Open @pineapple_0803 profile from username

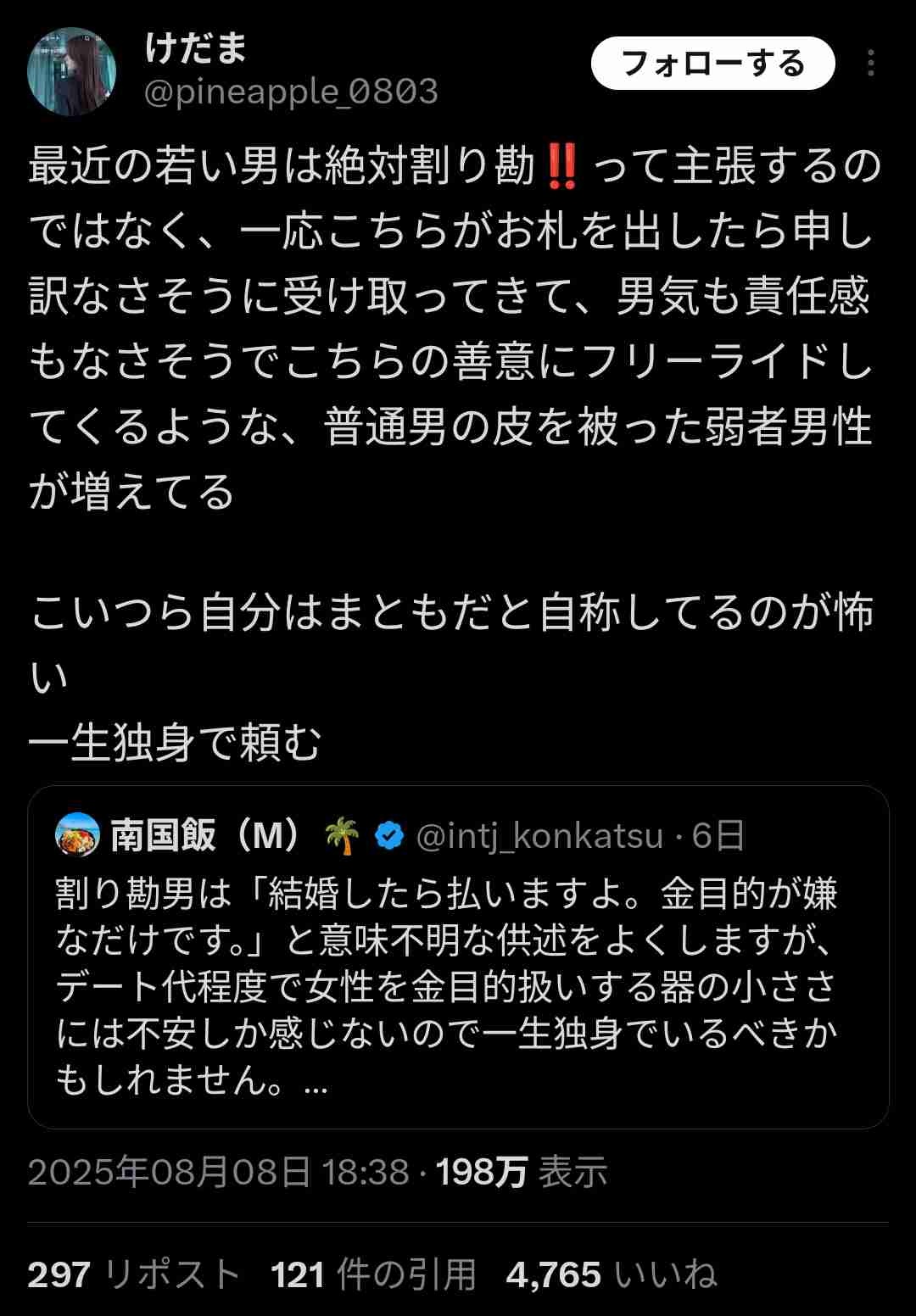coord(291,92)
